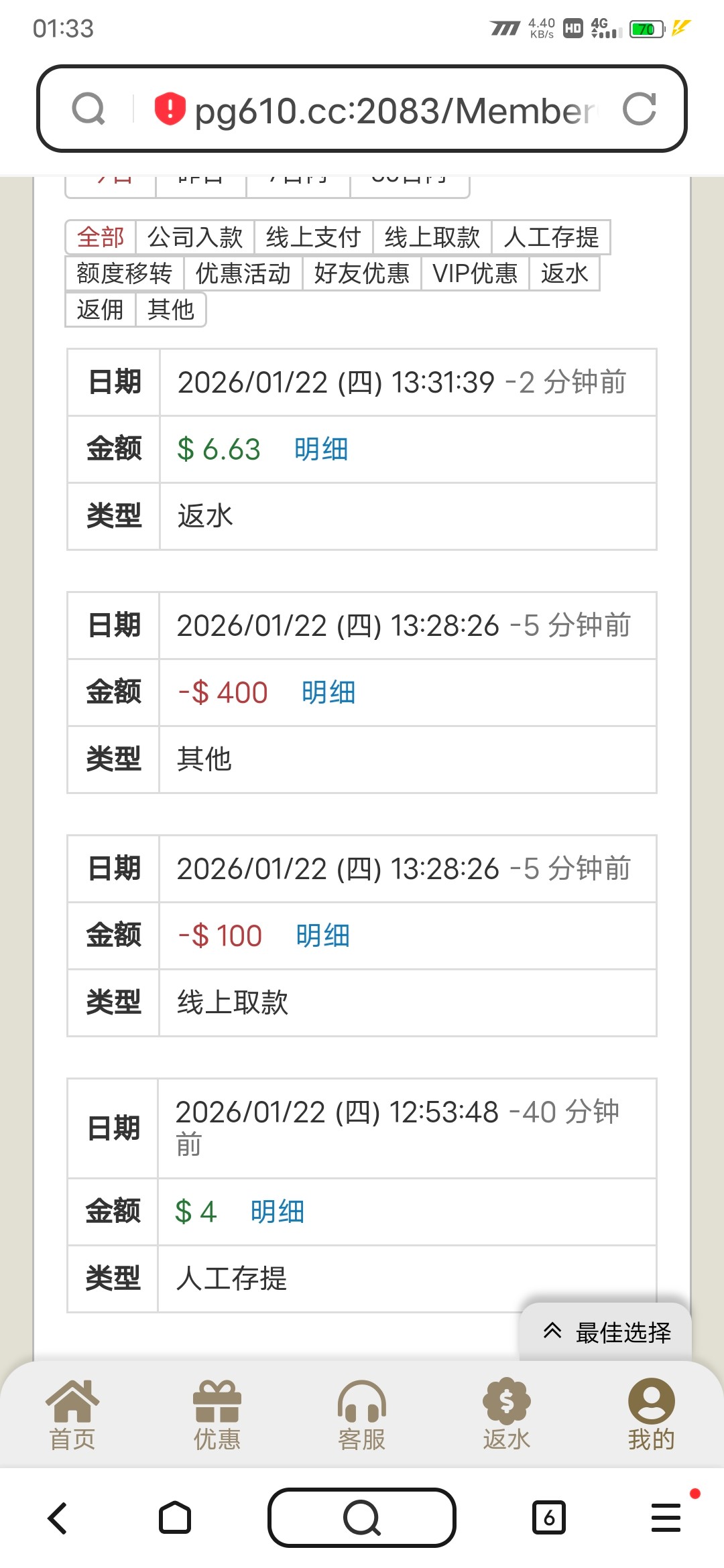Go to the 首页 tab

[x=72, y=1414]
